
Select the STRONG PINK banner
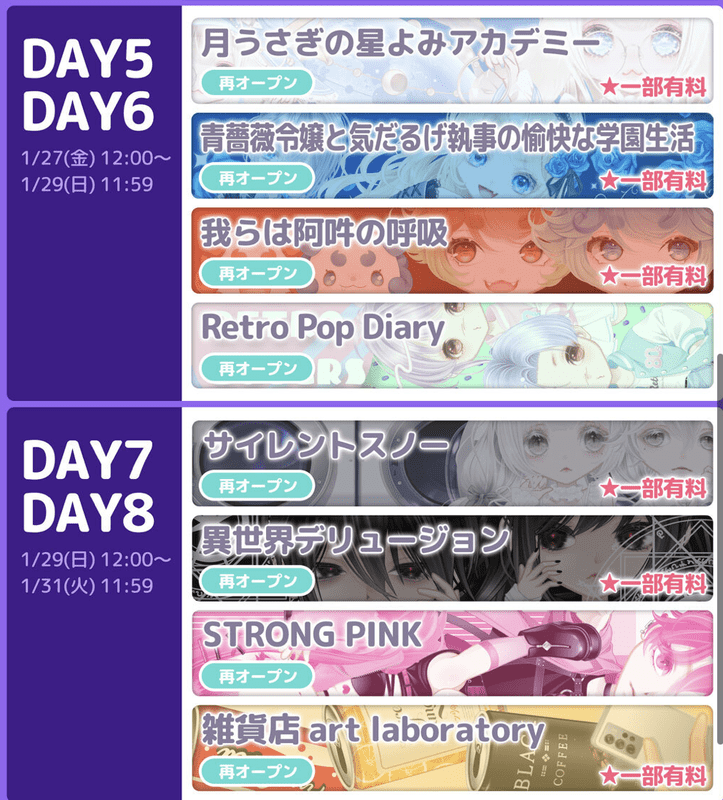[452, 653]
